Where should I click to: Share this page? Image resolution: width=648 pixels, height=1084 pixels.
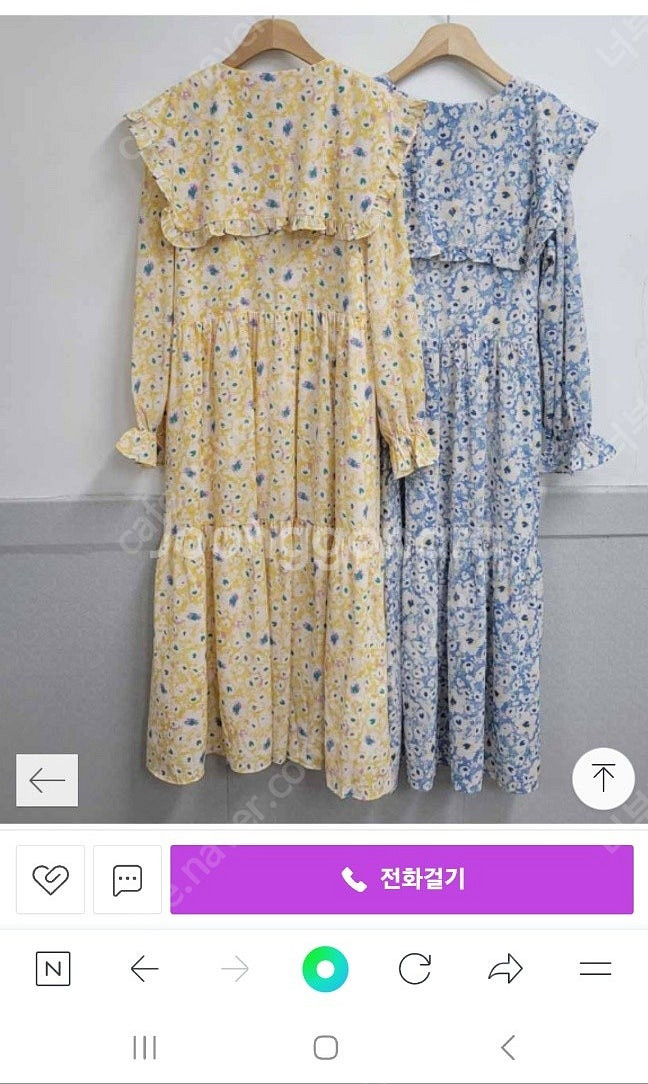(x=506, y=968)
